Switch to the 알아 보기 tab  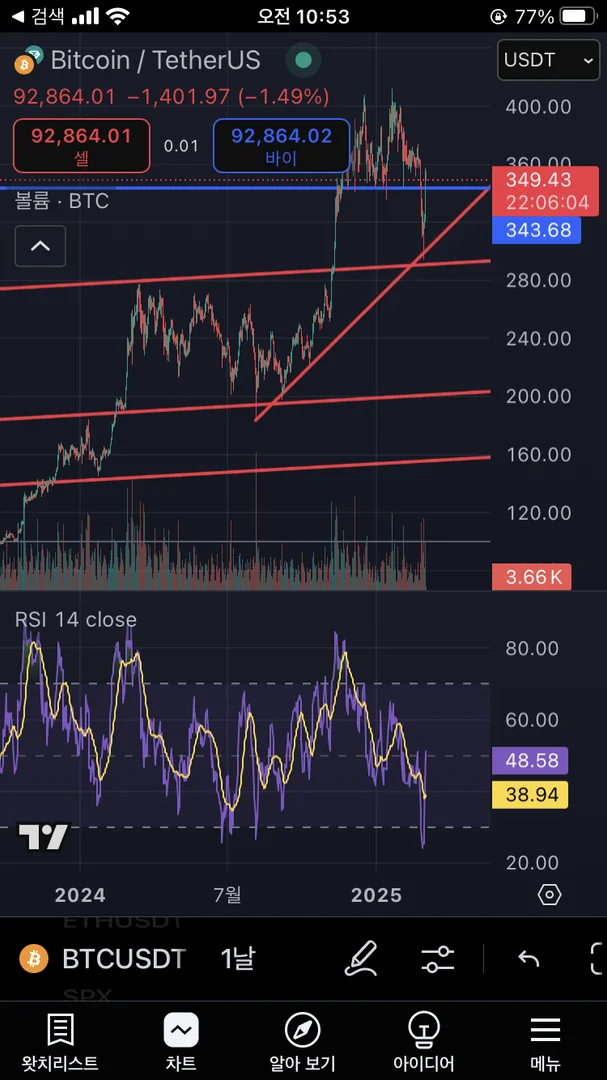[x=302, y=1042]
